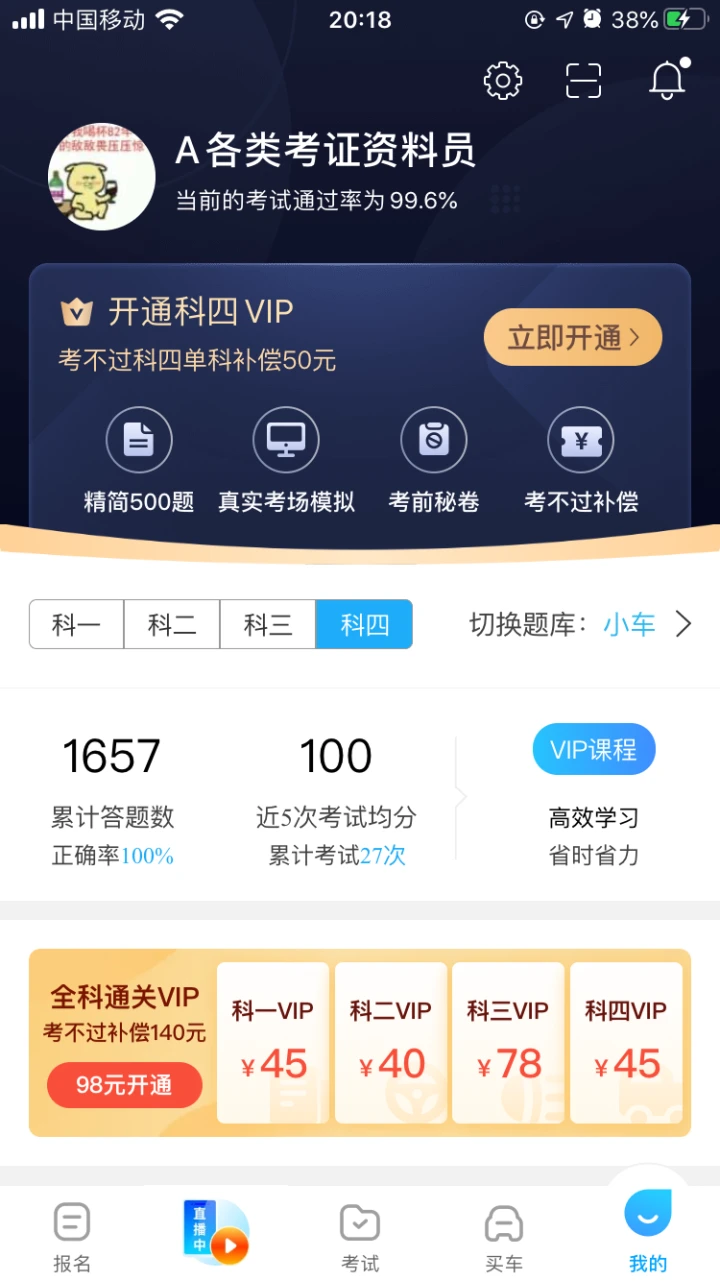Open the VIP课程 button

[594, 750]
